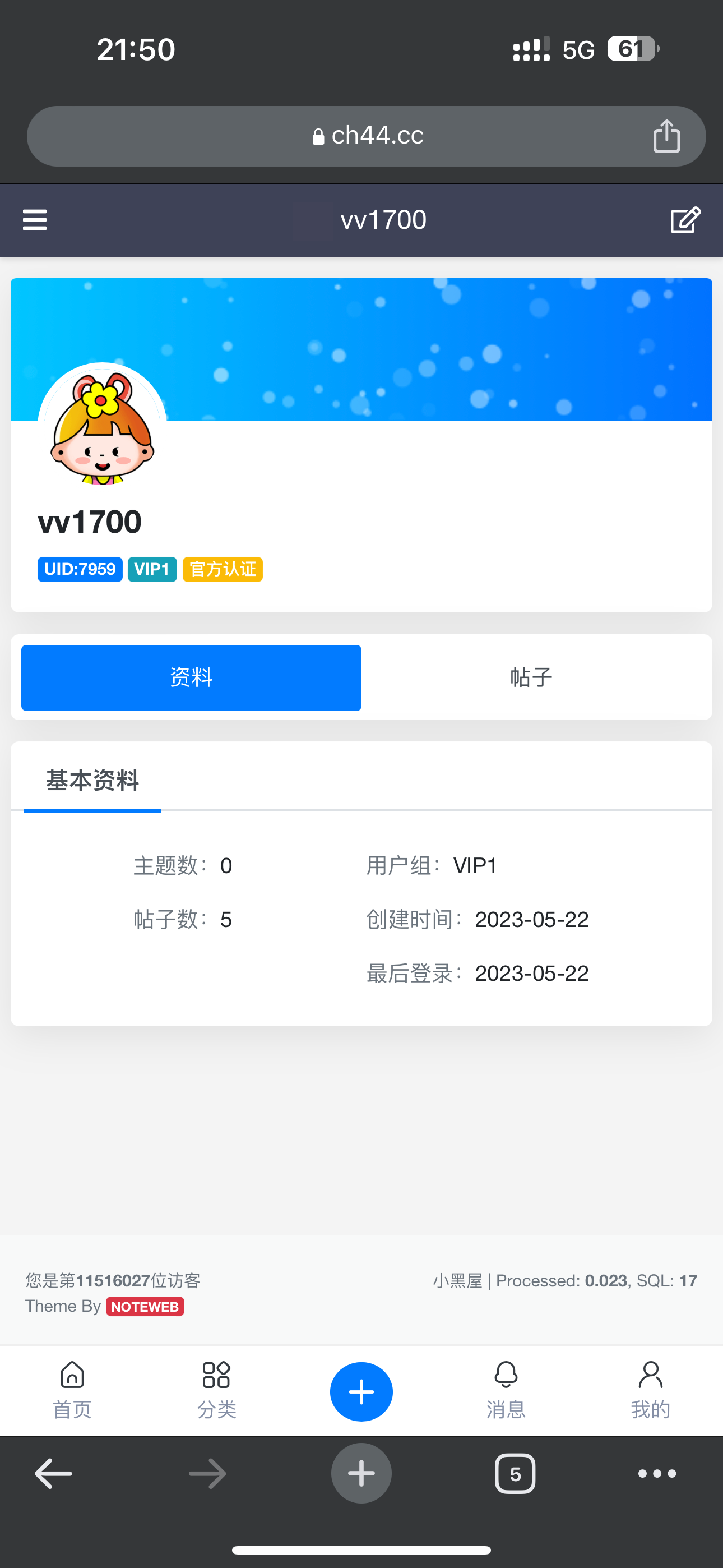Create a new post with blue plus
The height and width of the screenshot is (1568, 723).
(x=361, y=1391)
